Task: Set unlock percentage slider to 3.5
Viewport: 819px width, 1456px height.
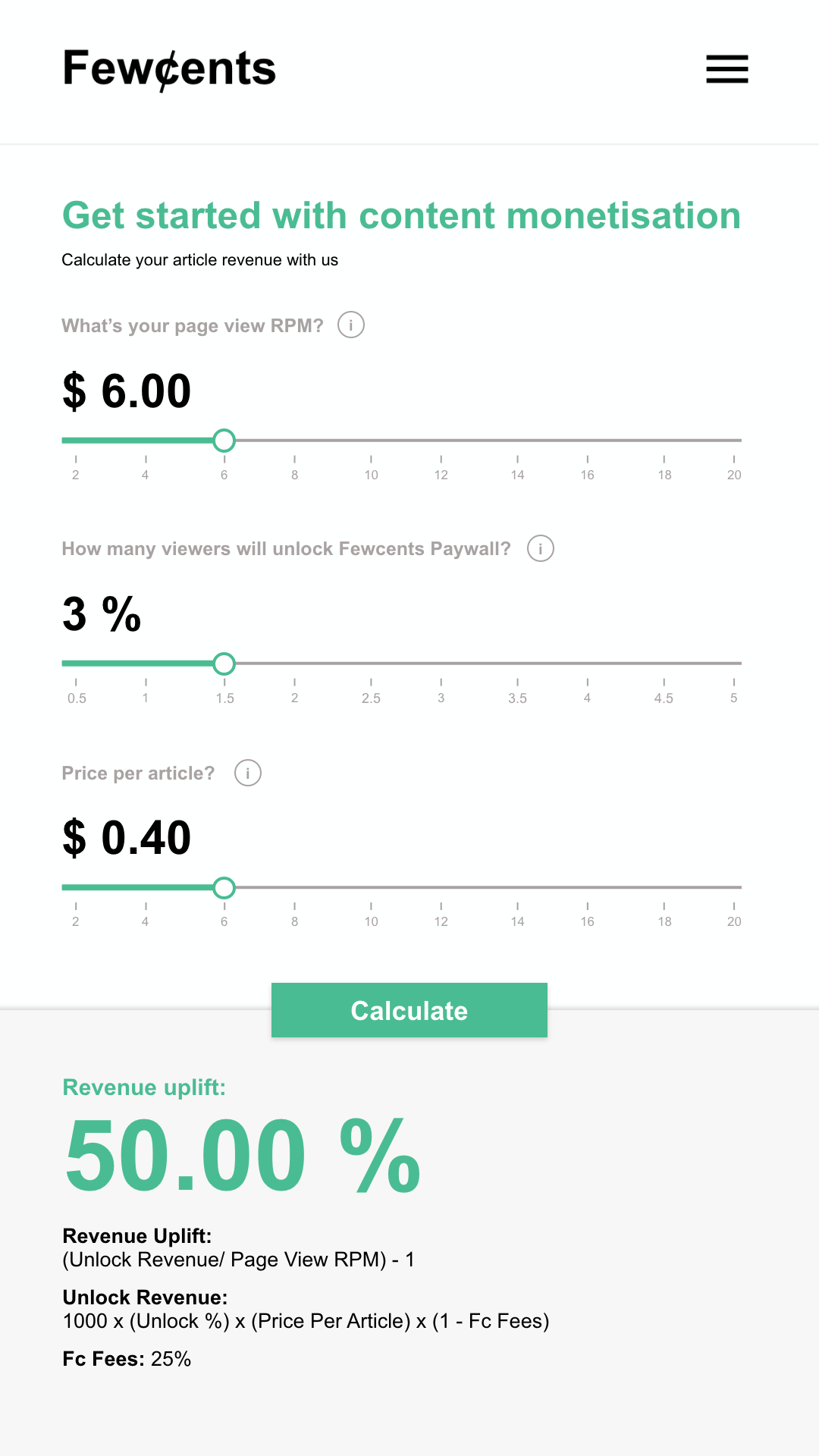Action: pyautogui.click(x=517, y=664)
